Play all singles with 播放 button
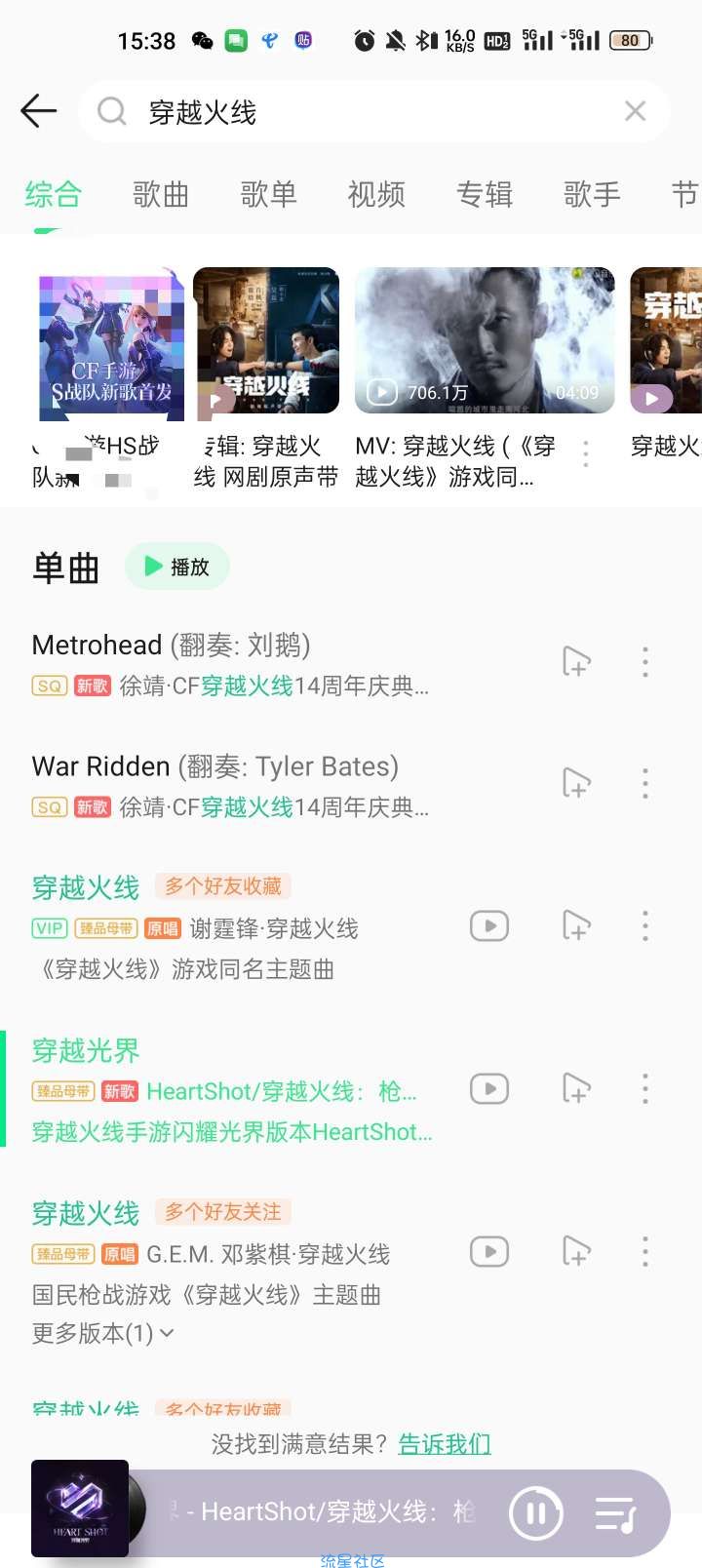Image resolution: width=702 pixels, height=1568 pixels. pos(177,567)
